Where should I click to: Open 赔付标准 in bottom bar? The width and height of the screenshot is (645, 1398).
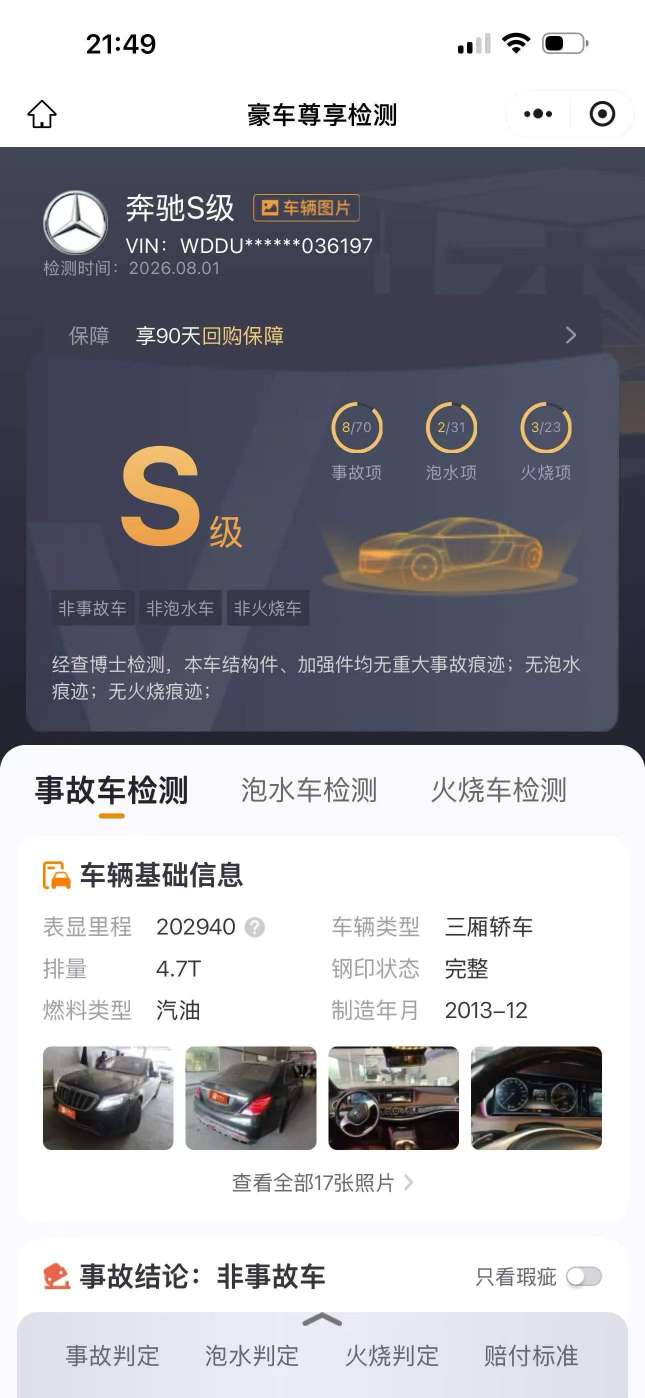(x=531, y=1356)
